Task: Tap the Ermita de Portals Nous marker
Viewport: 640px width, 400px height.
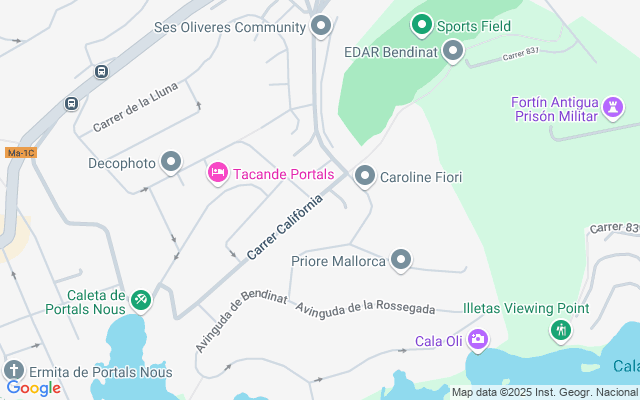Action: point(14,369)
